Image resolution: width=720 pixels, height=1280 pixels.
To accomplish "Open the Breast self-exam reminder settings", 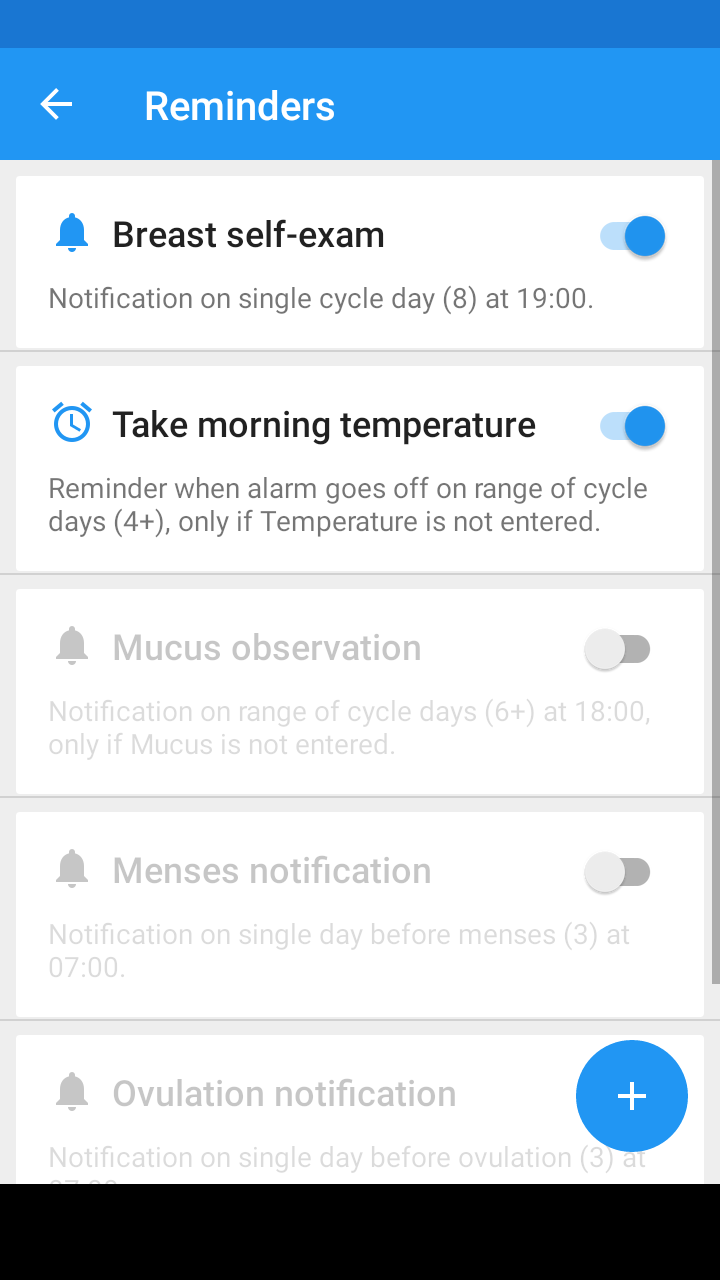I will point(300,262).
